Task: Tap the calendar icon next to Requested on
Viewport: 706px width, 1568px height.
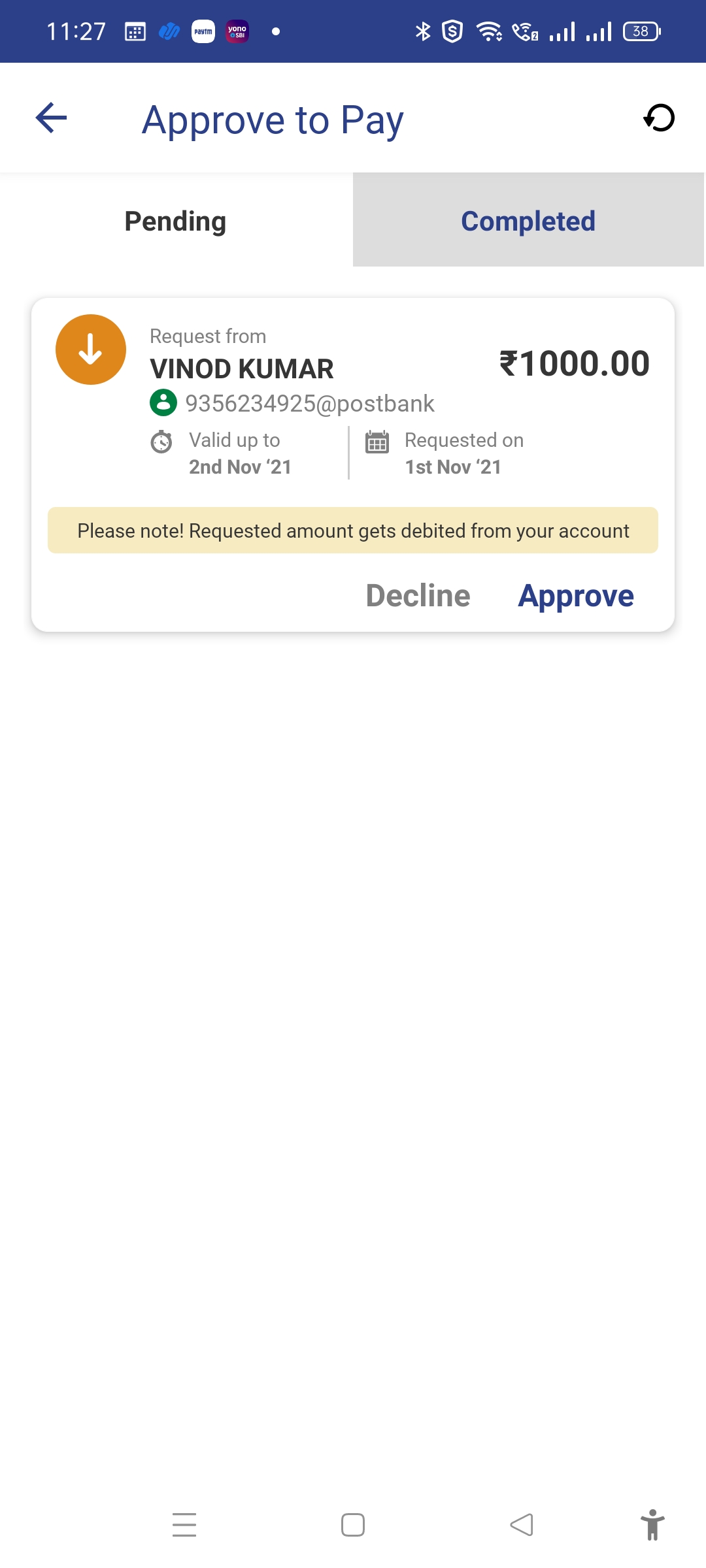Action: [x=375, y=442]
